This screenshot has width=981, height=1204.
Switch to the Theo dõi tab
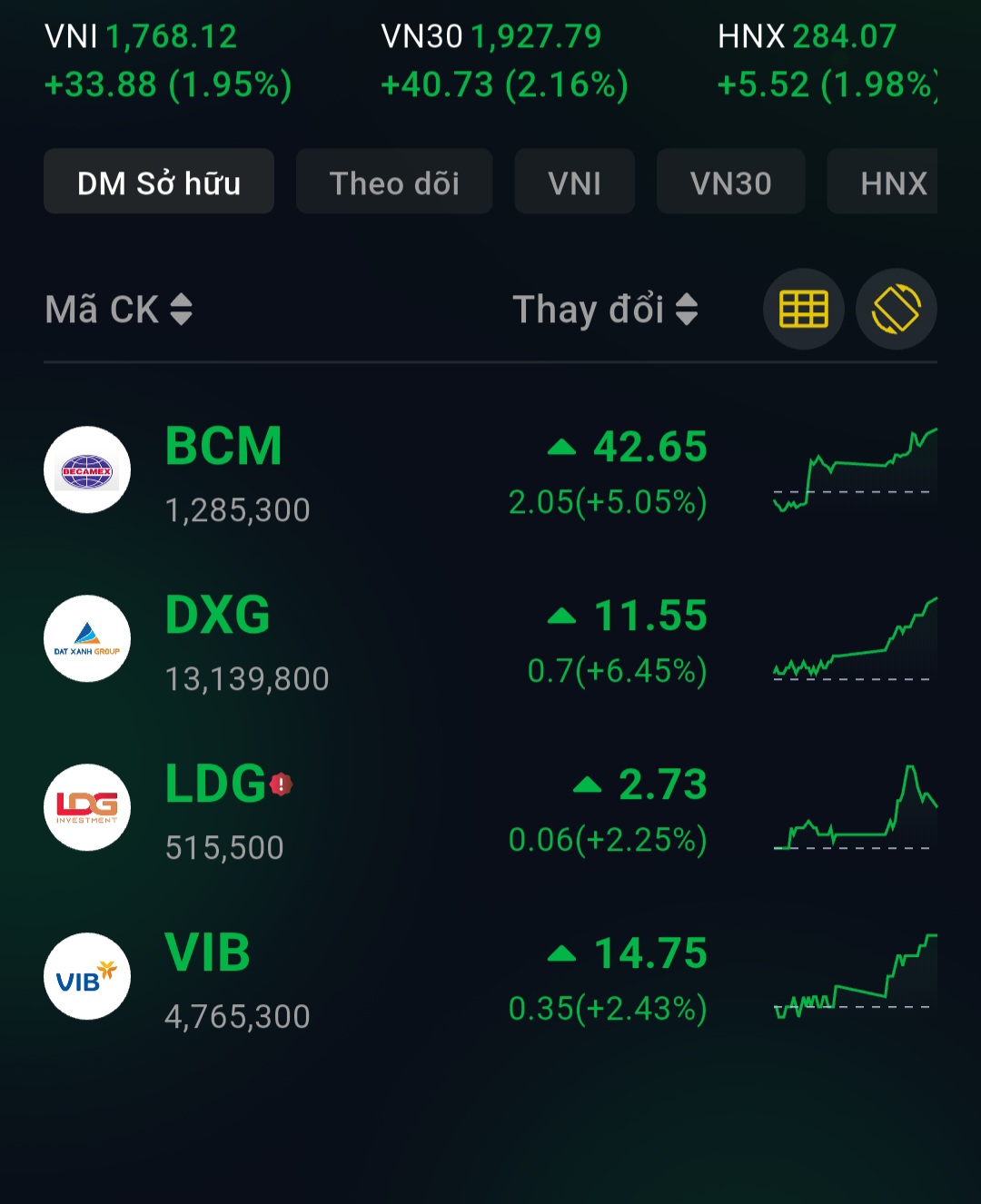pyautogui.click(x=394, y=182)
